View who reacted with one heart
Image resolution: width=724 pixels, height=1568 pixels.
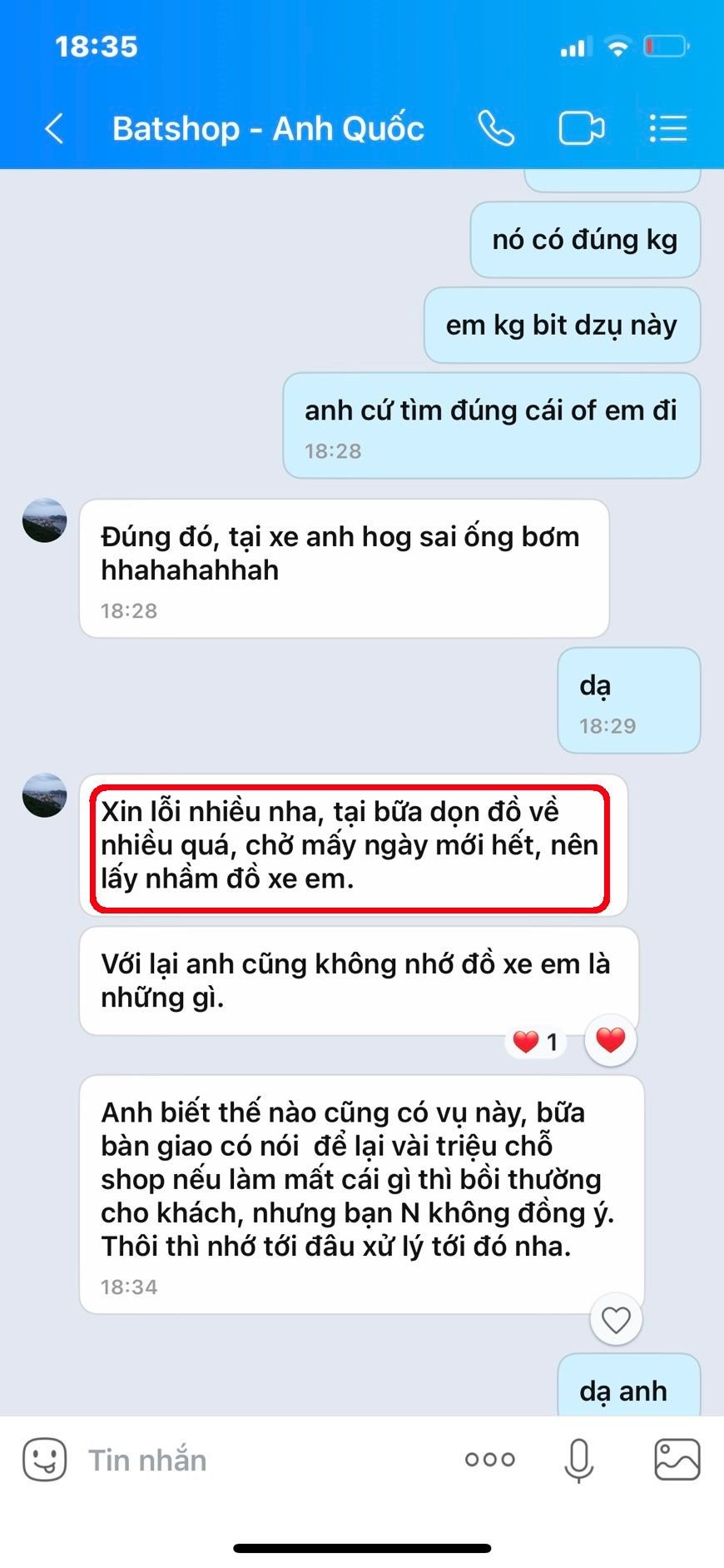pos(536,1042)
